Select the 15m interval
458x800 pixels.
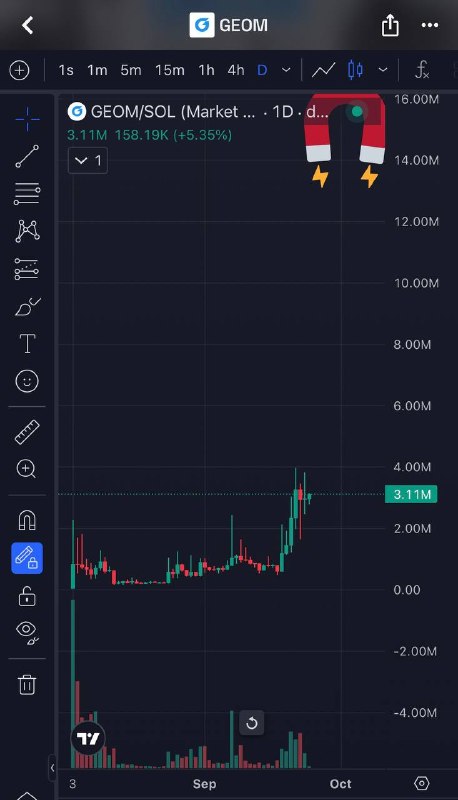click(170, 70)
